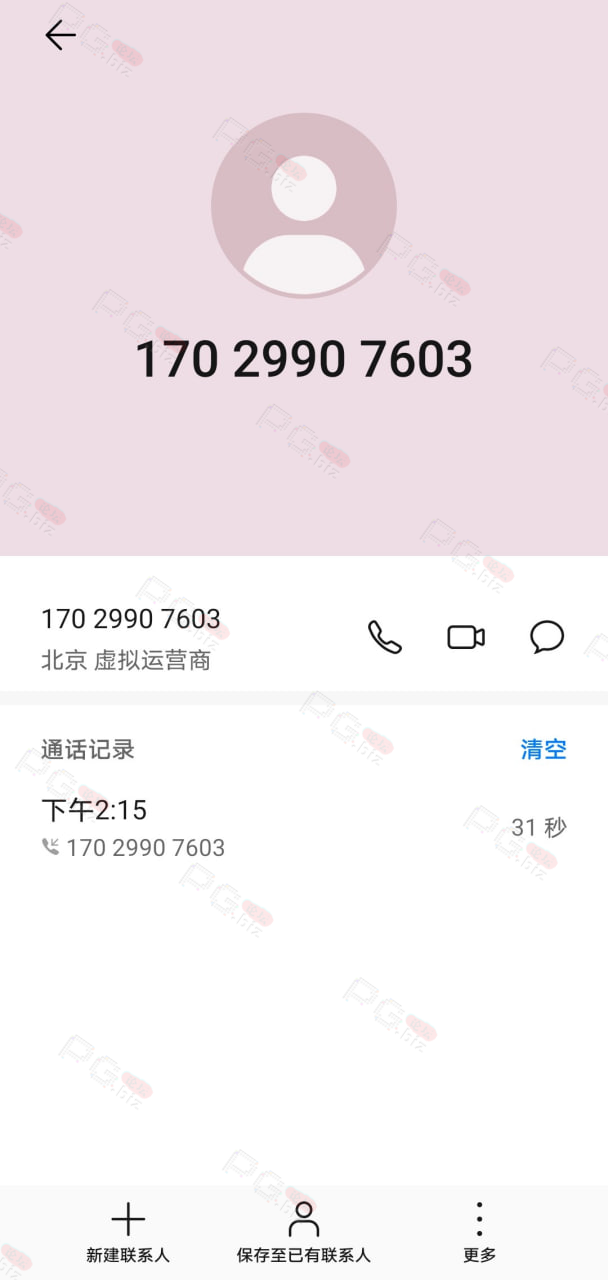The image size is (608, 1280).
Task: Go back using the top-left arrow
Action: point(60,36)
